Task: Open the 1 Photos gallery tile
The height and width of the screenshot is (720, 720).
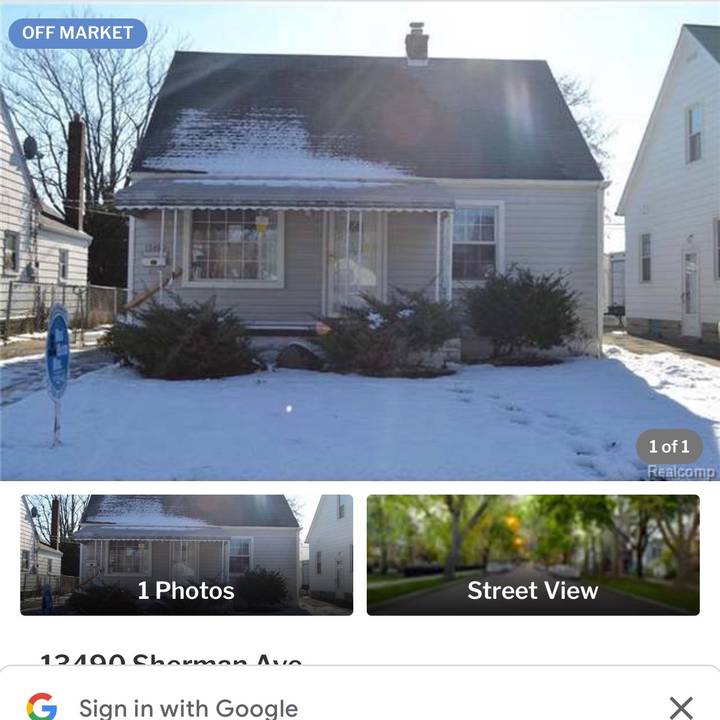Action: 186,554
